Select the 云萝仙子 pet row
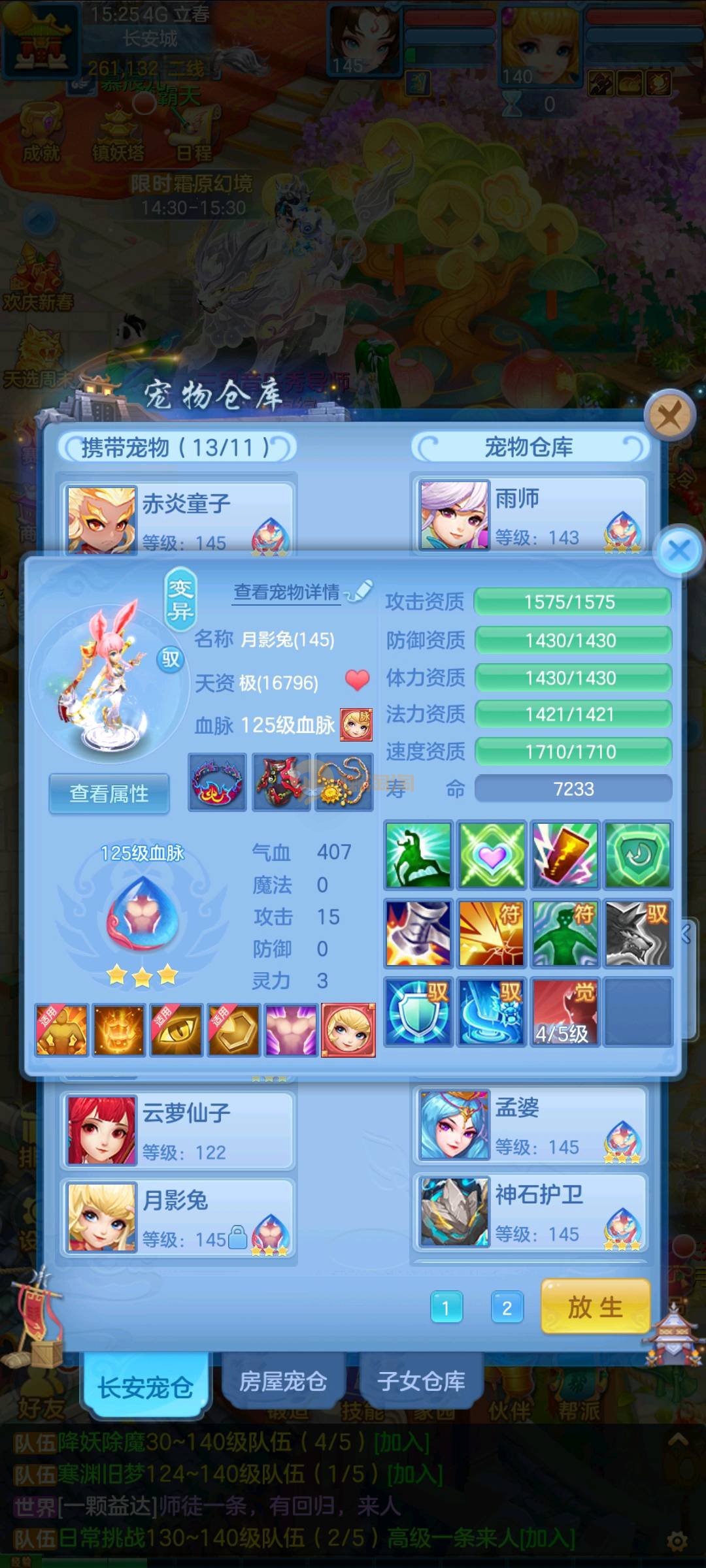The width and height of the screenshot is (706, 1568). click(x=178, y=1130)
